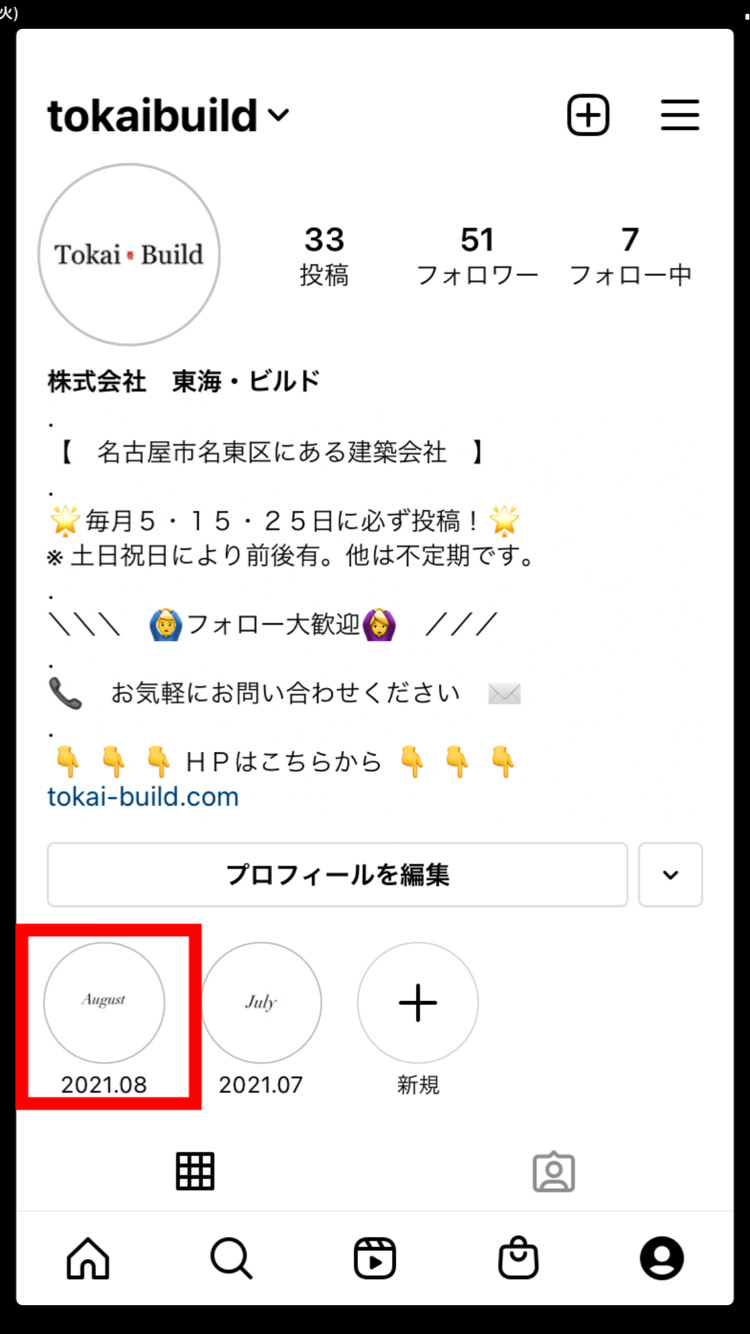This screenshot has height=1334, width=750.
Task: Switch to the tagged photos tab
Action: pos(554,1172)
